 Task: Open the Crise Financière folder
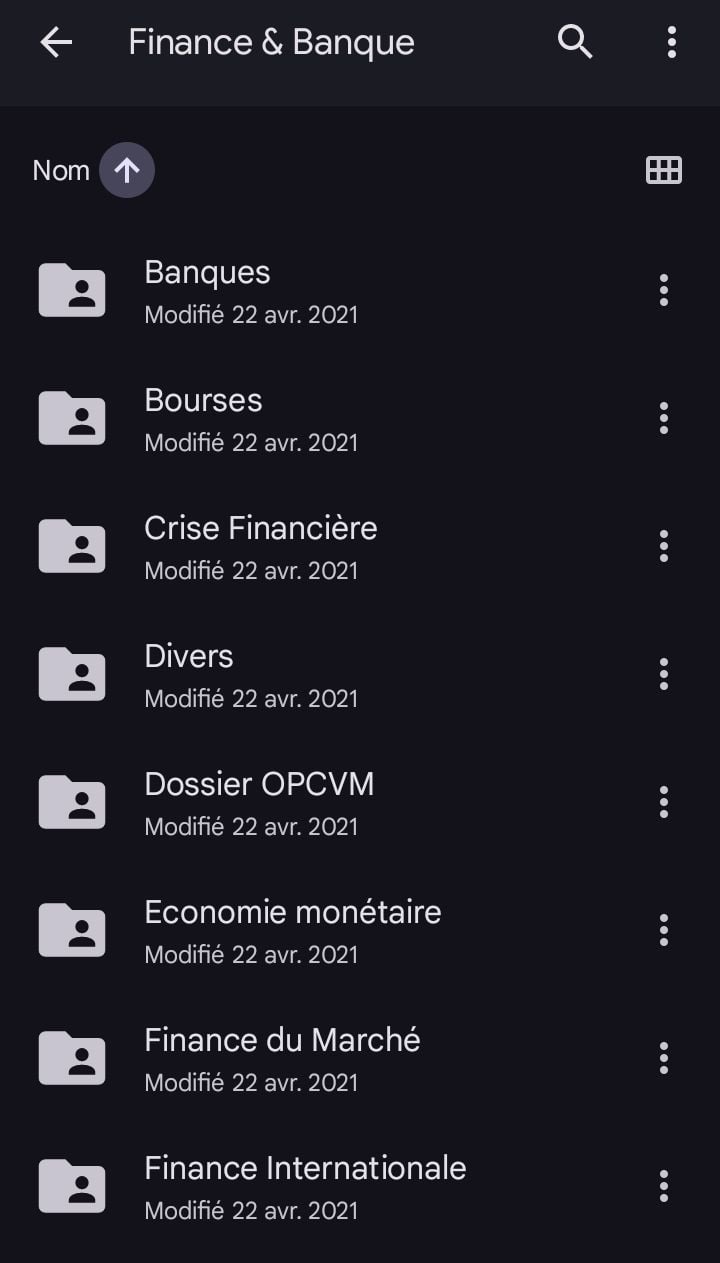tap(260, 546)
